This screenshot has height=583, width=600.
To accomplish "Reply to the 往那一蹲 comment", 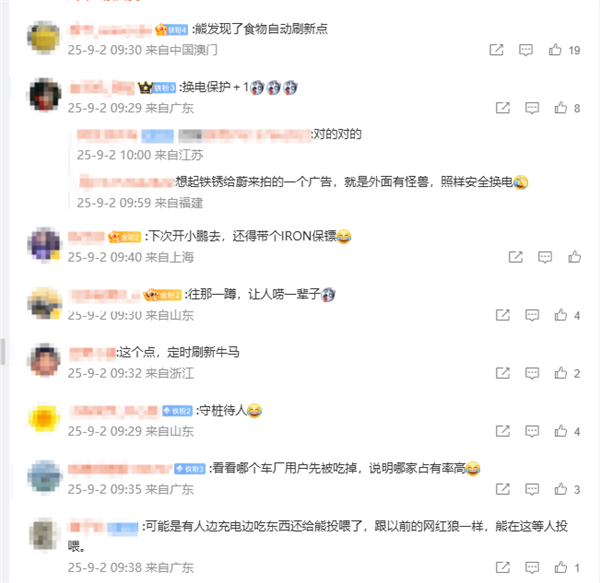I will pos(532,316).
